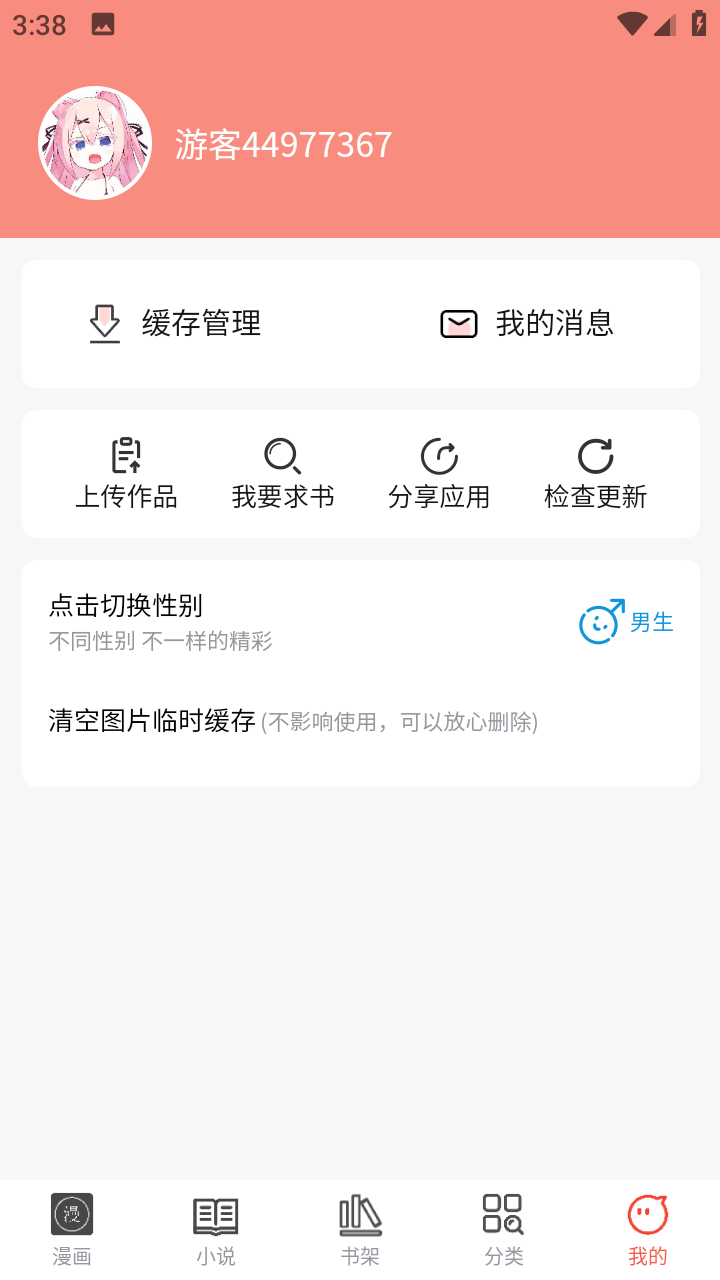Screen dimensions: 720x1280
Task: Tap the 检查更新 check update refresh icon
Action: (595, 455)
